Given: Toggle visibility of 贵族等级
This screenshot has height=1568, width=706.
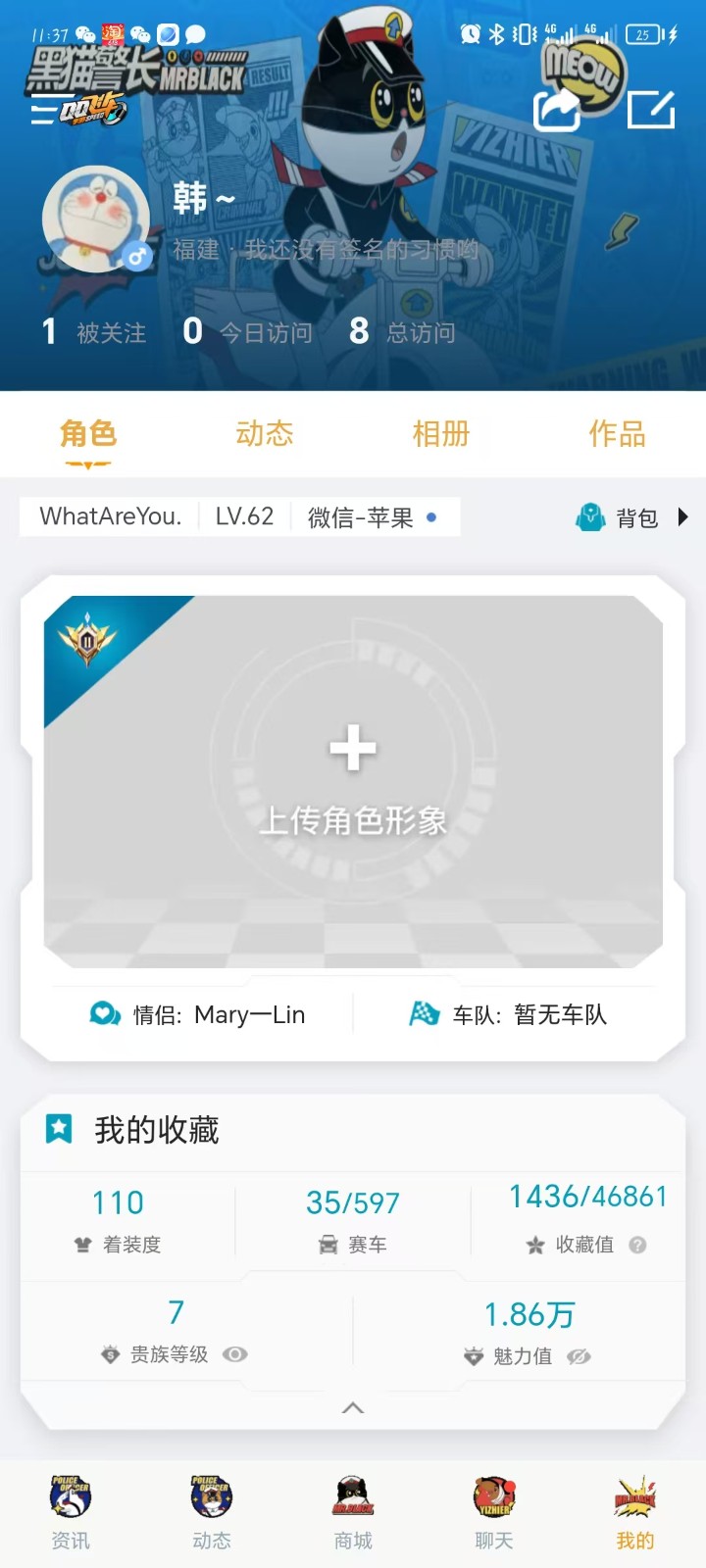Looking at the screenshot, I should coord(235,1354).
